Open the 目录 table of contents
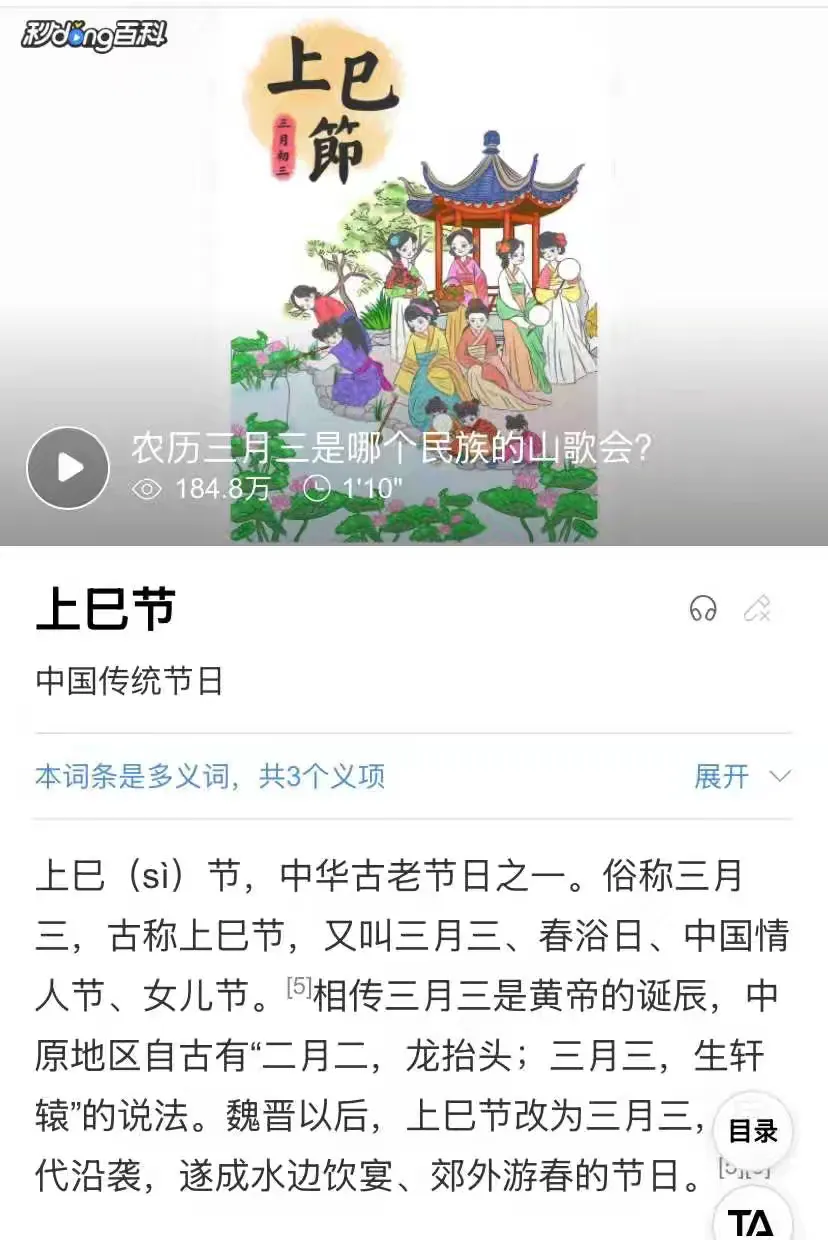 (x=753, y=1132)
